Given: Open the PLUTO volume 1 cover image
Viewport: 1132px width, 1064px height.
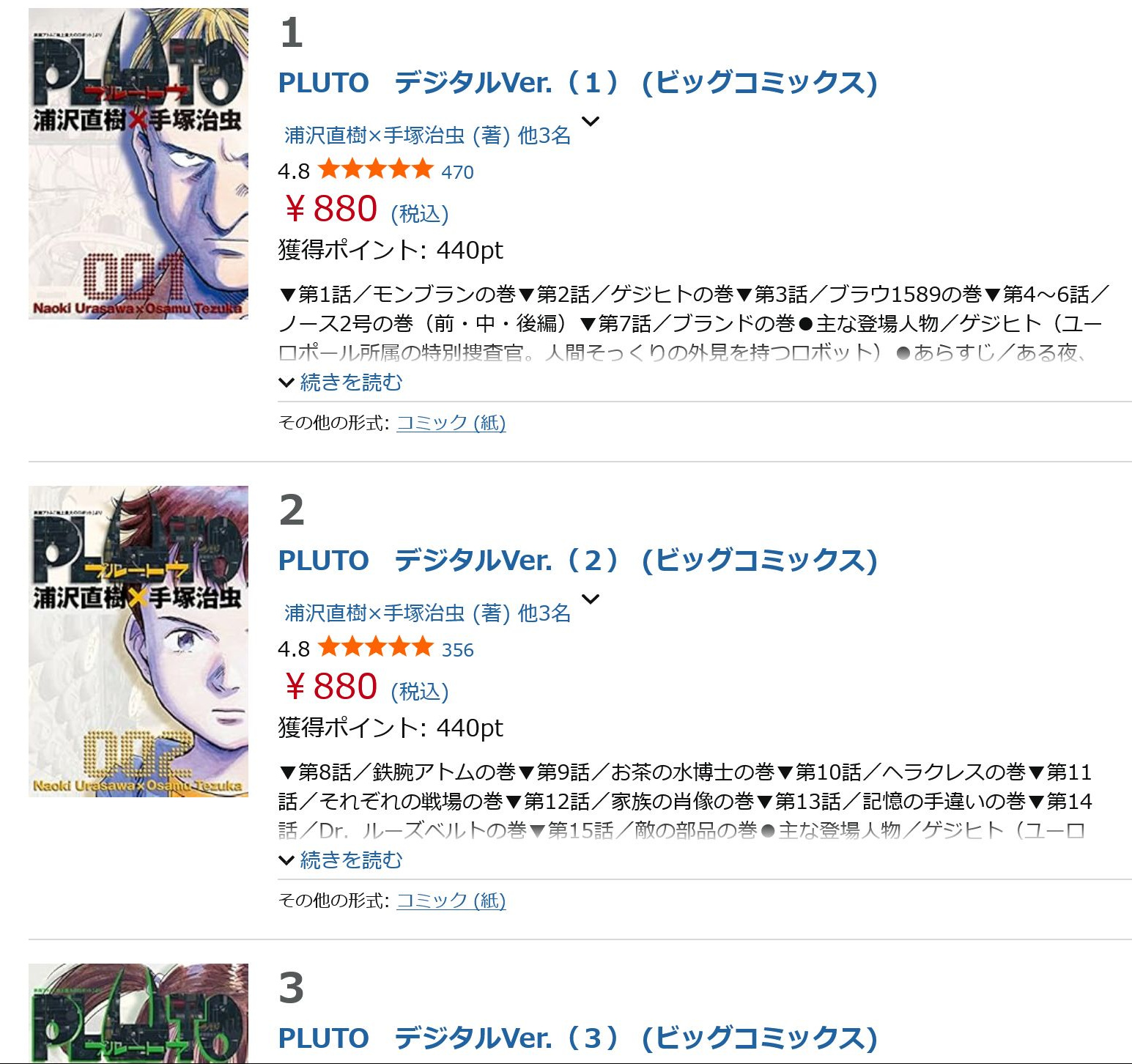Looking at the screenshot, I should tap(138, 164).
